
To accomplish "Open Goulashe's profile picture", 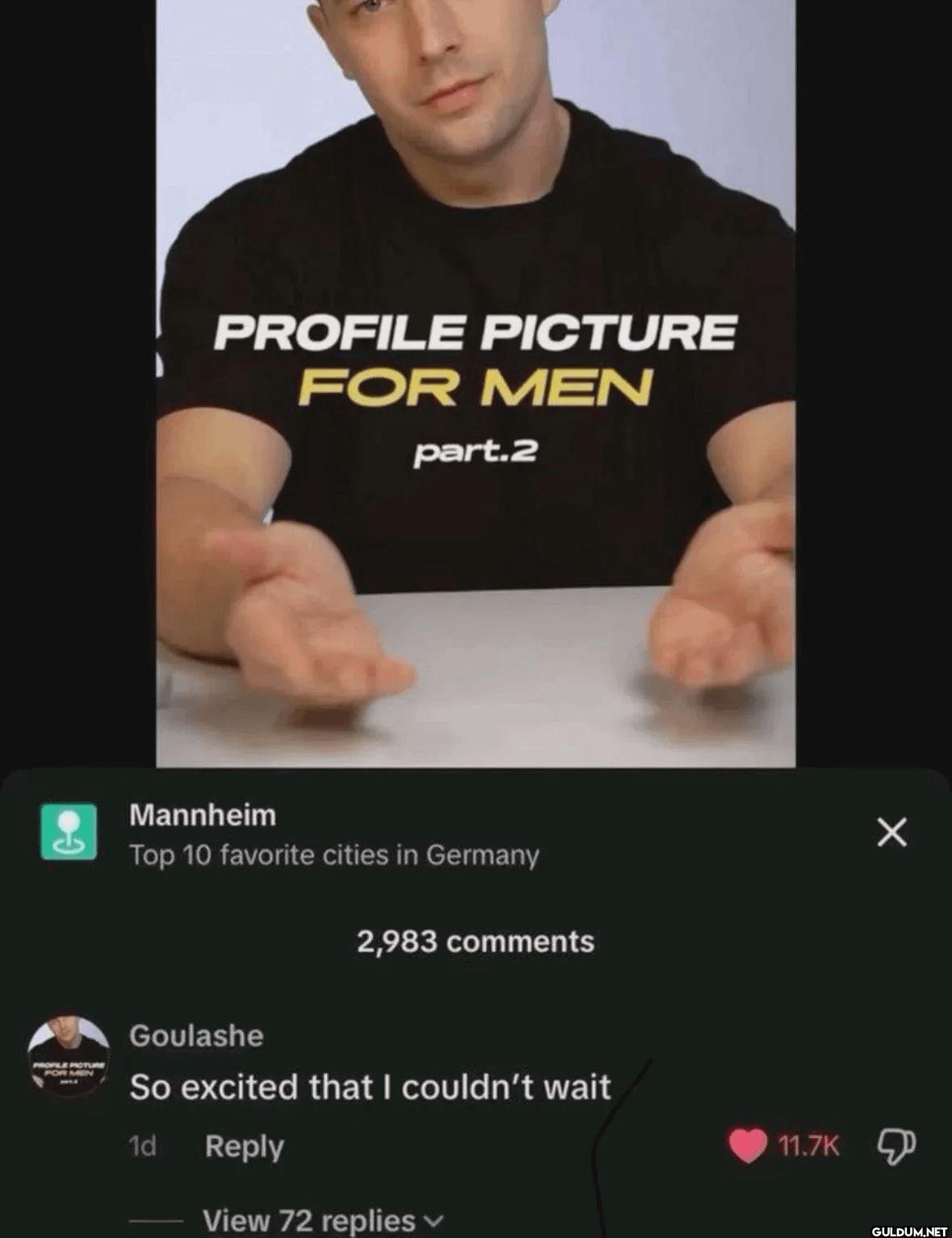I will [x=69, y=1059].
